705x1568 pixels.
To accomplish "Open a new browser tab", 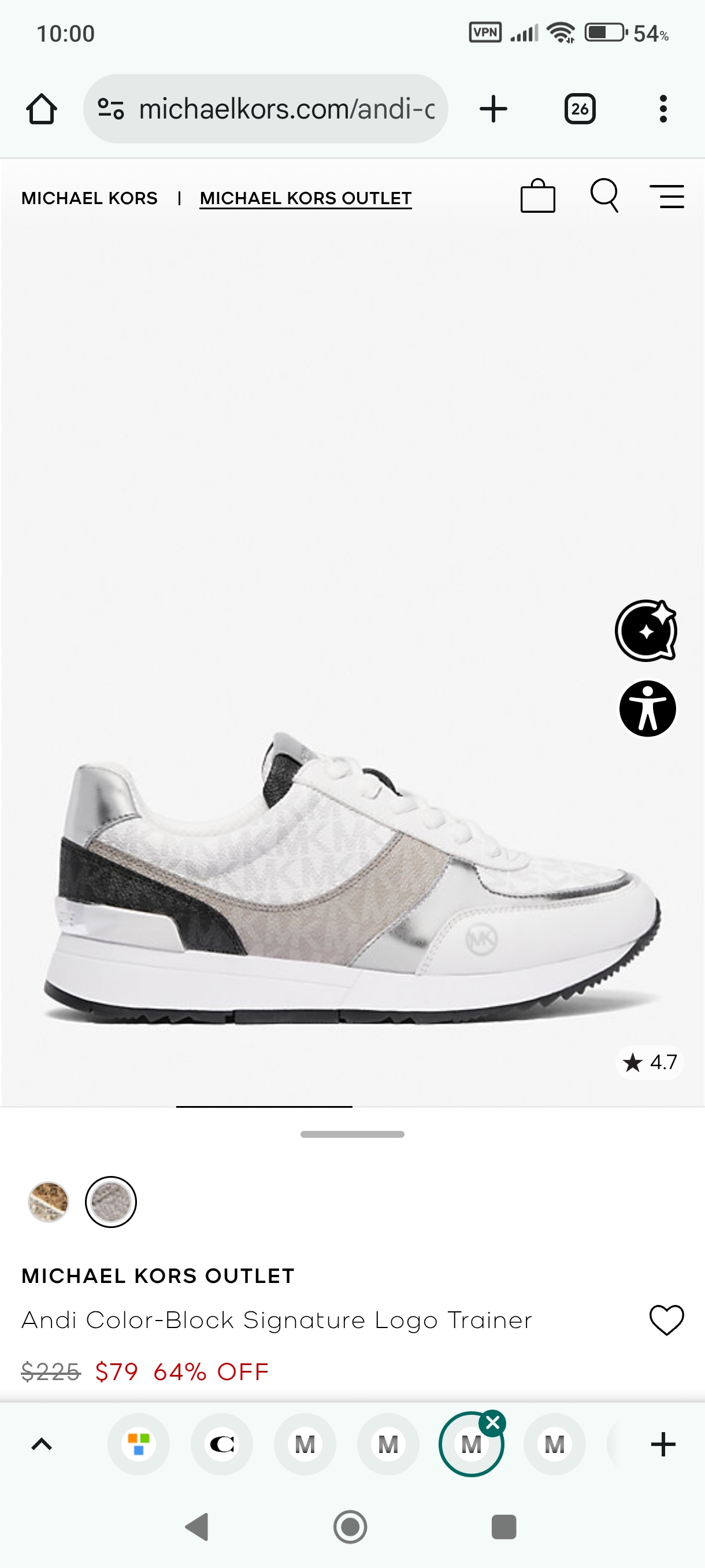I will 493,110.
